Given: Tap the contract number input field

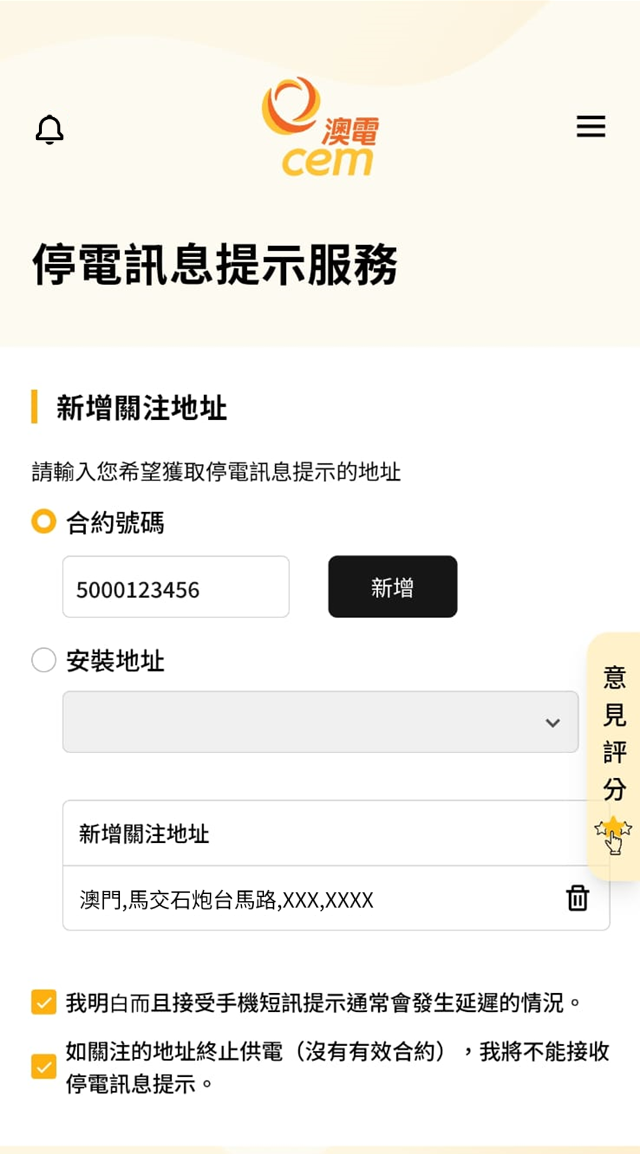Looking at the screenshot, I should (176, 587).
